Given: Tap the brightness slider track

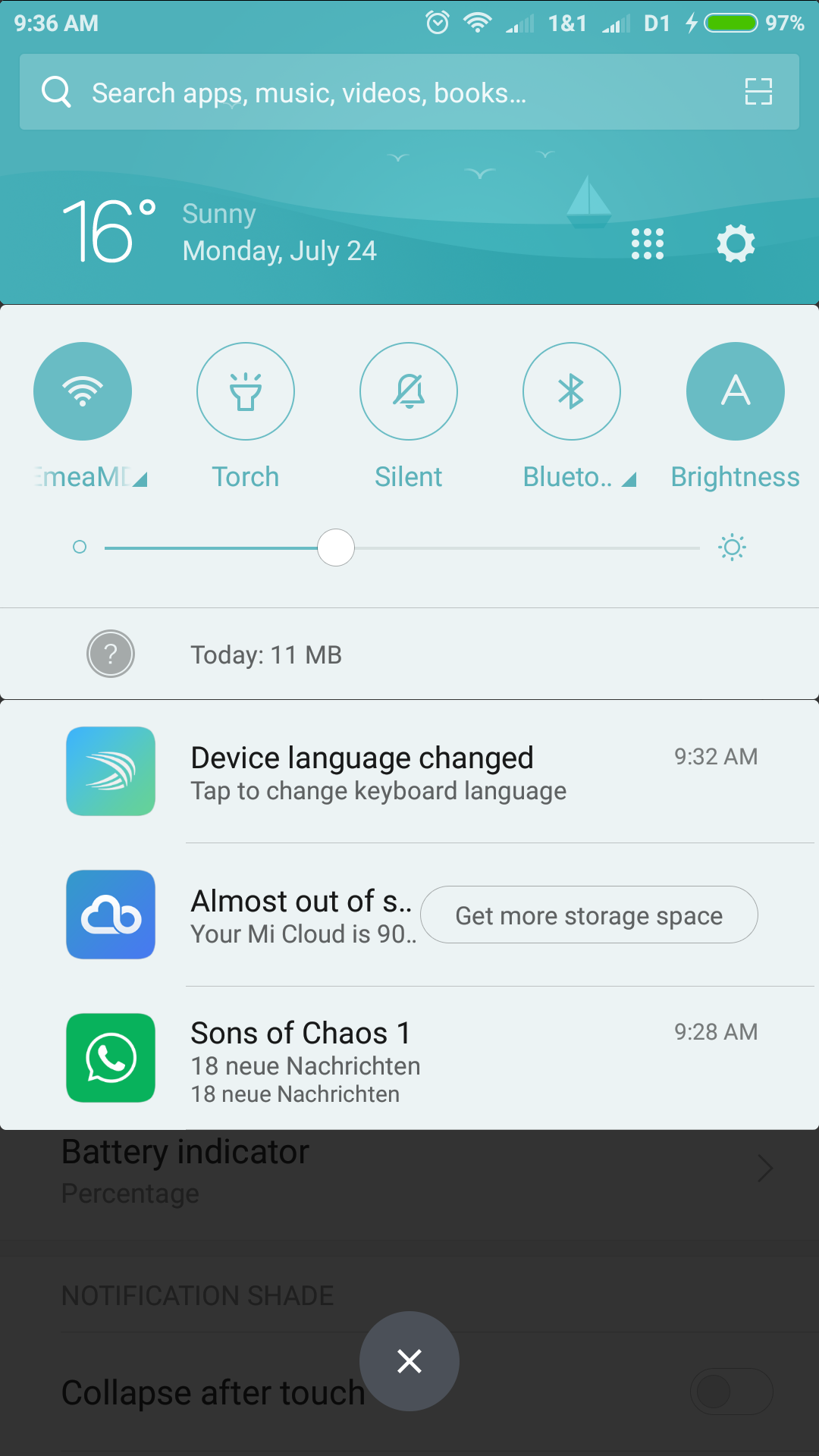Looking at the screenshot, I should point(402,548).
